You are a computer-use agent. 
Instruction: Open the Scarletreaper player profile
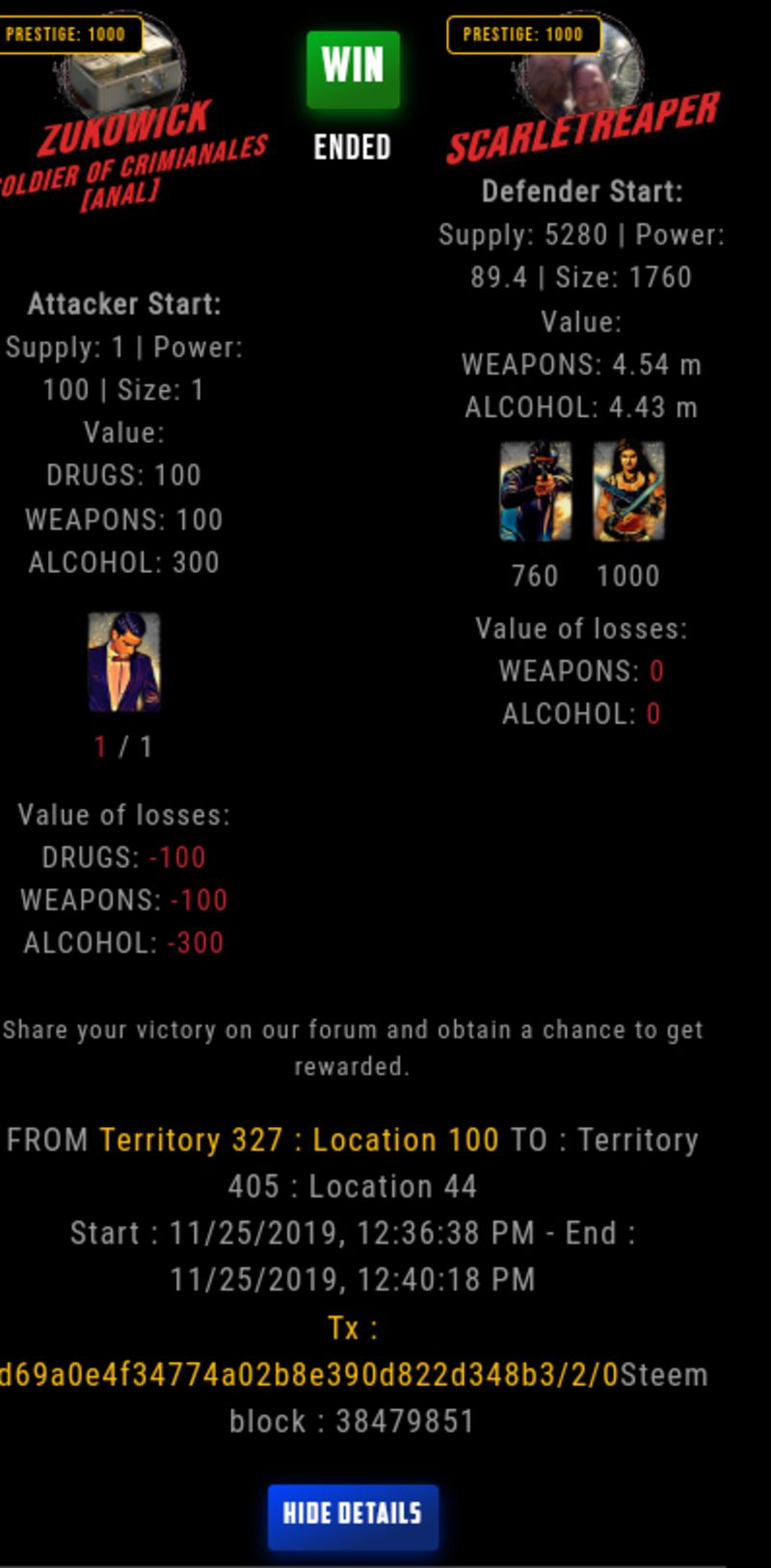click(582, 129)
